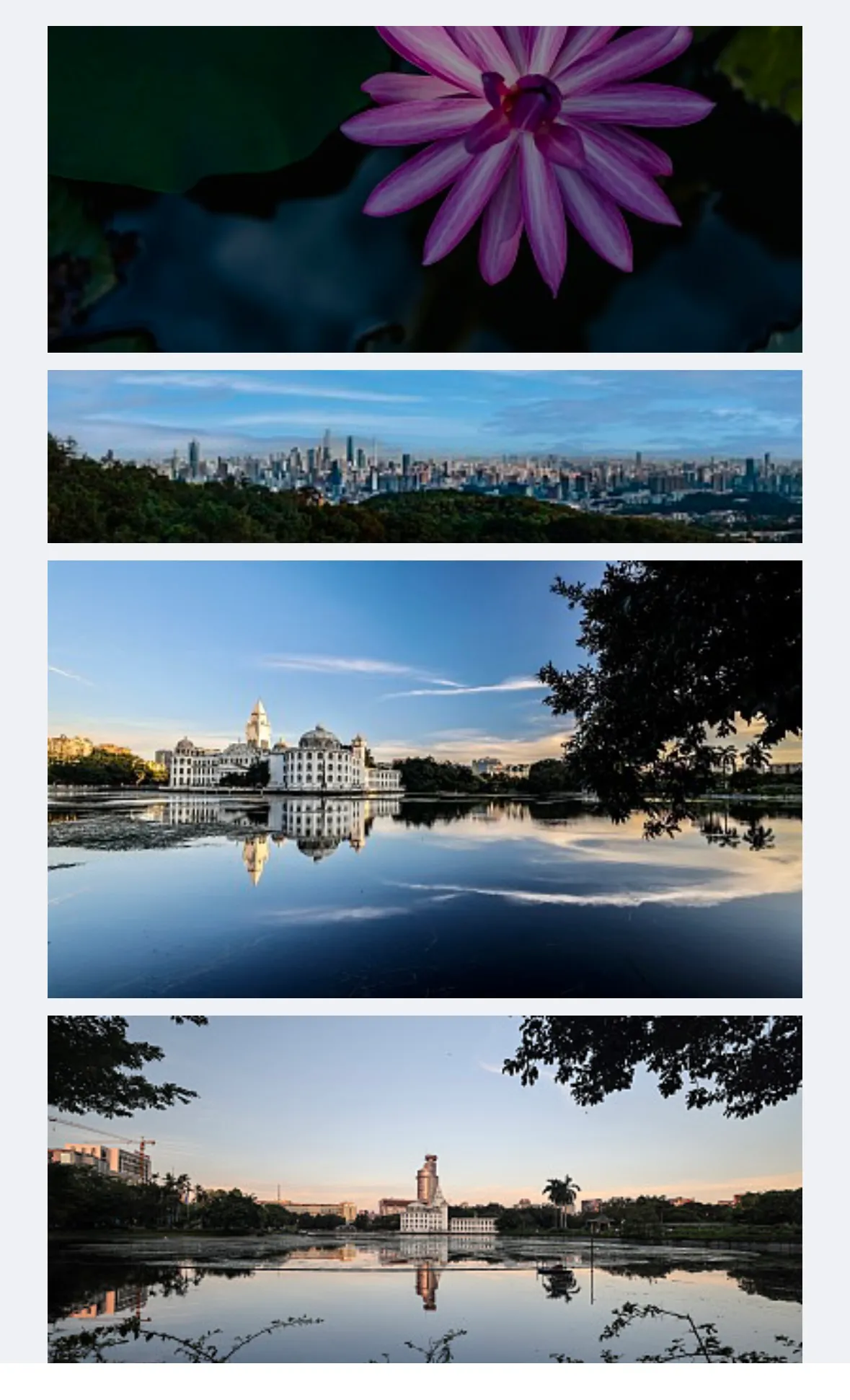
Task: Open the white domed building lake photo
Action: click(x=425, y=779)
